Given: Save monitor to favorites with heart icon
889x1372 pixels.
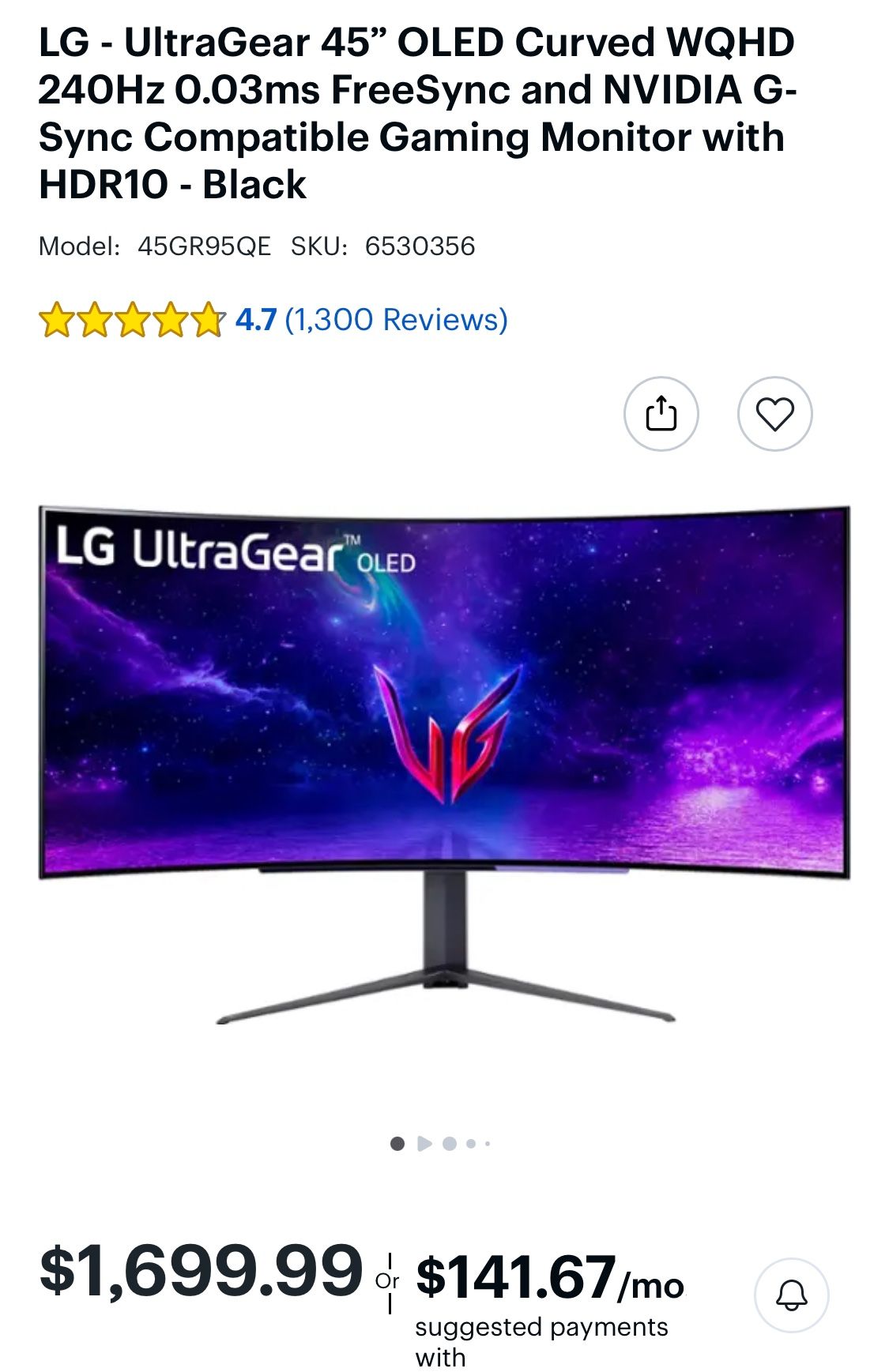Looking at the screenshot, I should [x=774, y=414].
